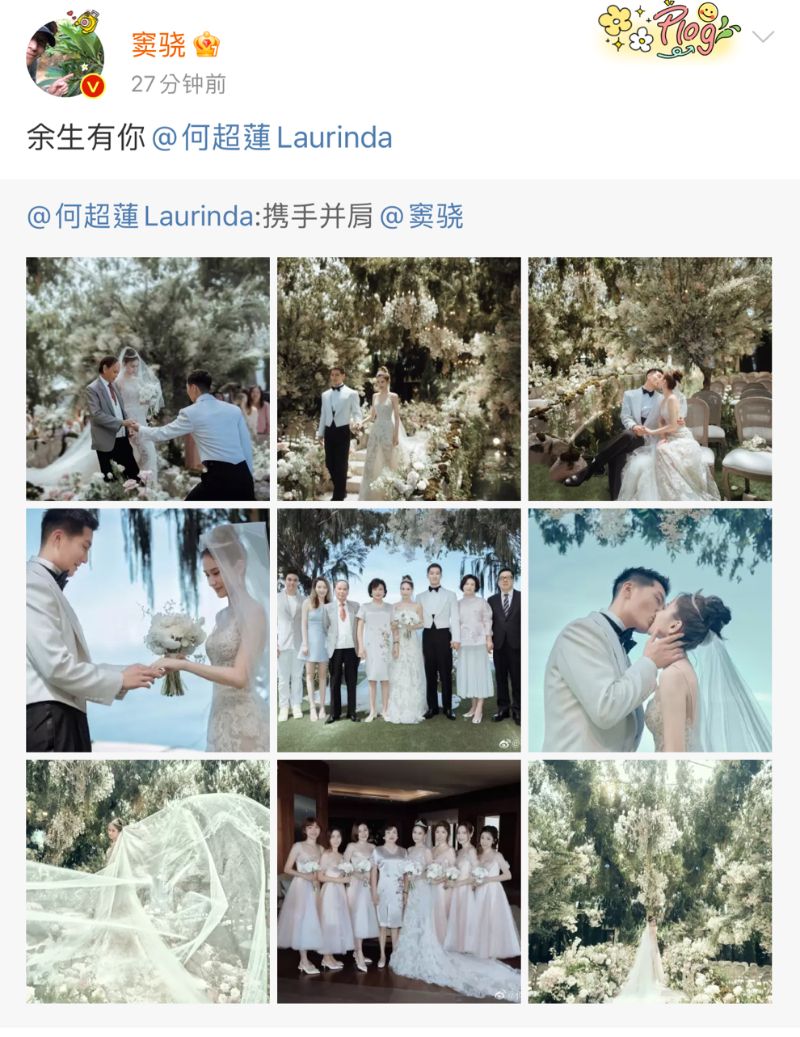Open the @窦骁 mention in the reposted post
Viewport: 800px width, 1037px height.
pyautogui.click(x=421, y=216)
